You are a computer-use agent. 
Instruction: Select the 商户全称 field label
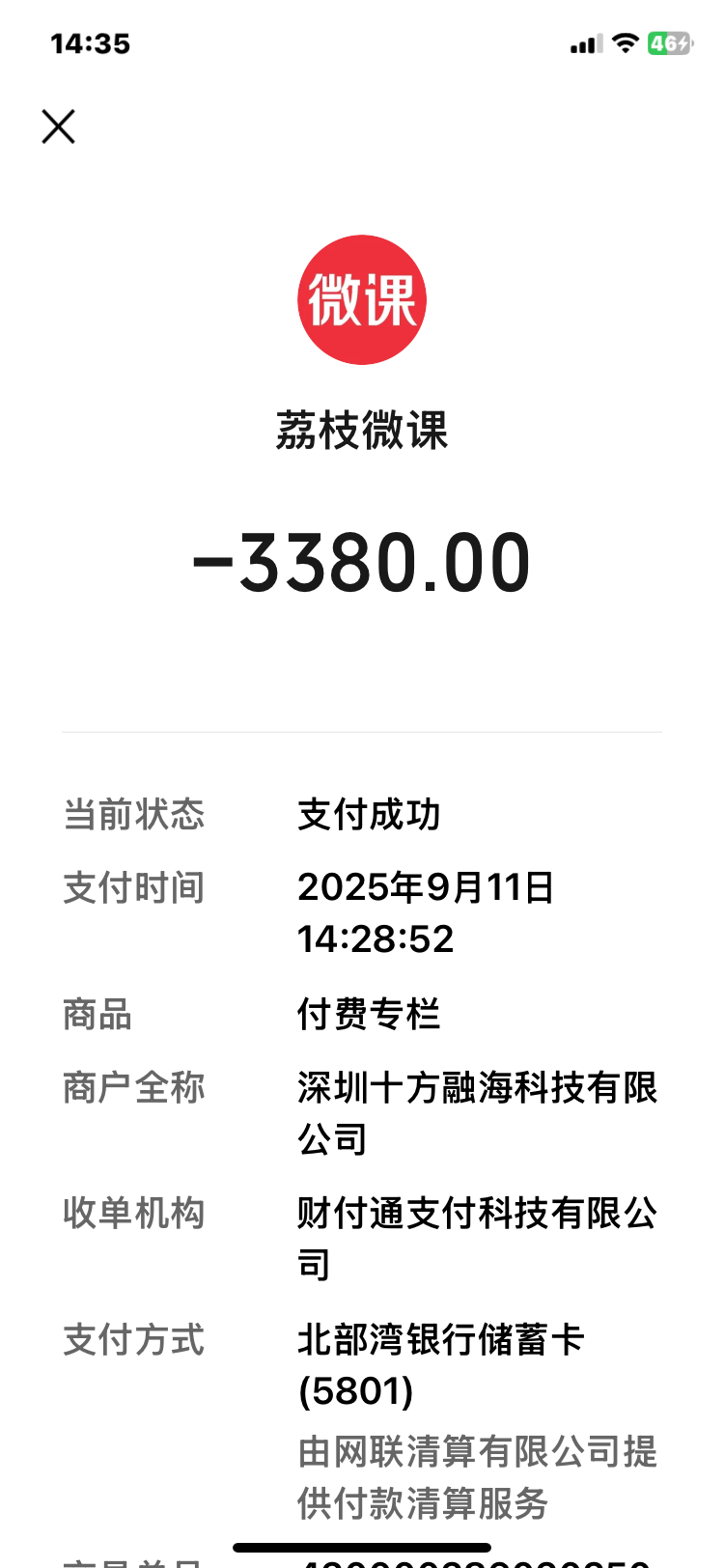pos(133,1088)
